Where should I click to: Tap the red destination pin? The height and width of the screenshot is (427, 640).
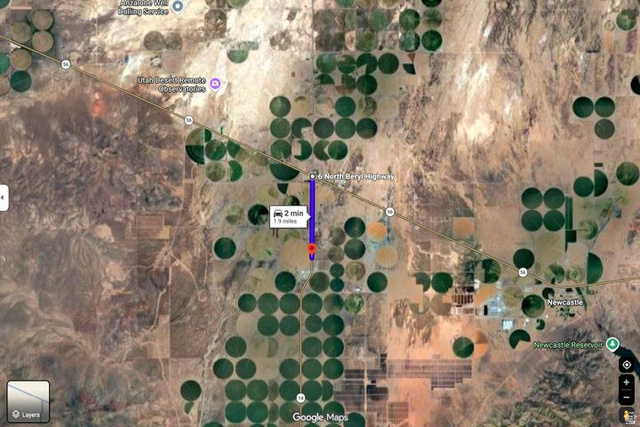pyautogui.click(x=312, y=247)
